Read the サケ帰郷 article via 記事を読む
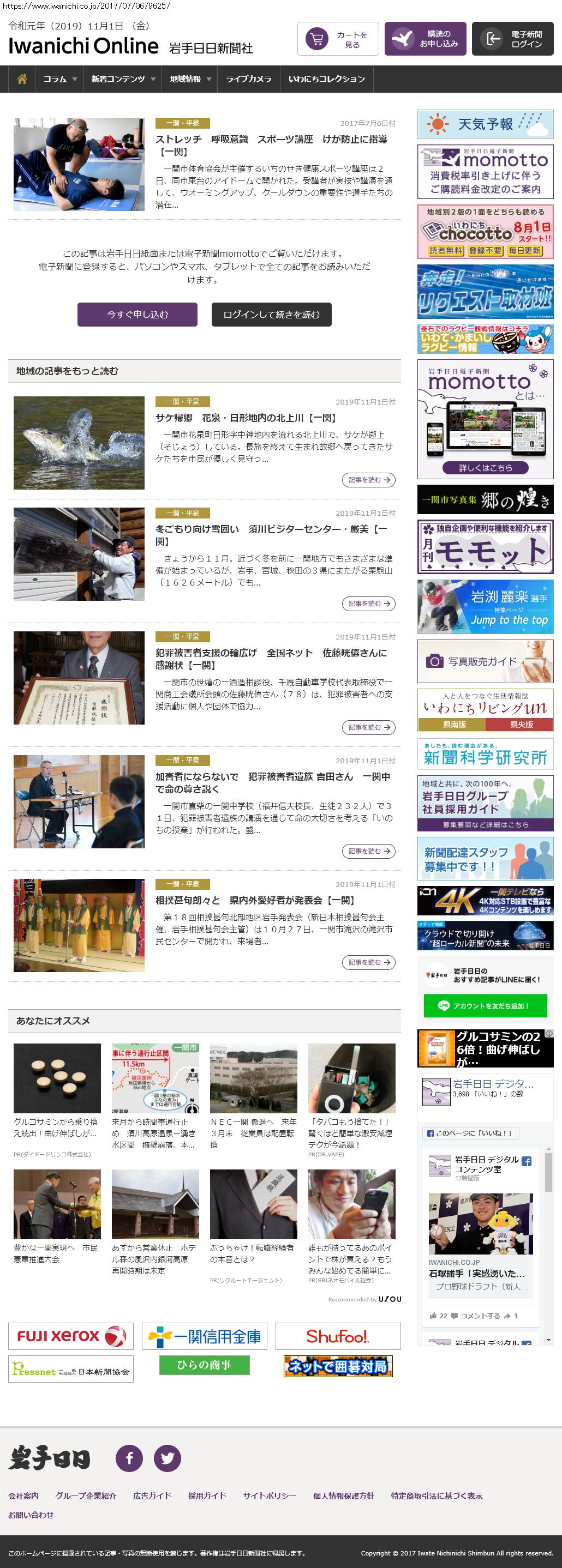The image size is (562, 1568). [x=368, y=480]
